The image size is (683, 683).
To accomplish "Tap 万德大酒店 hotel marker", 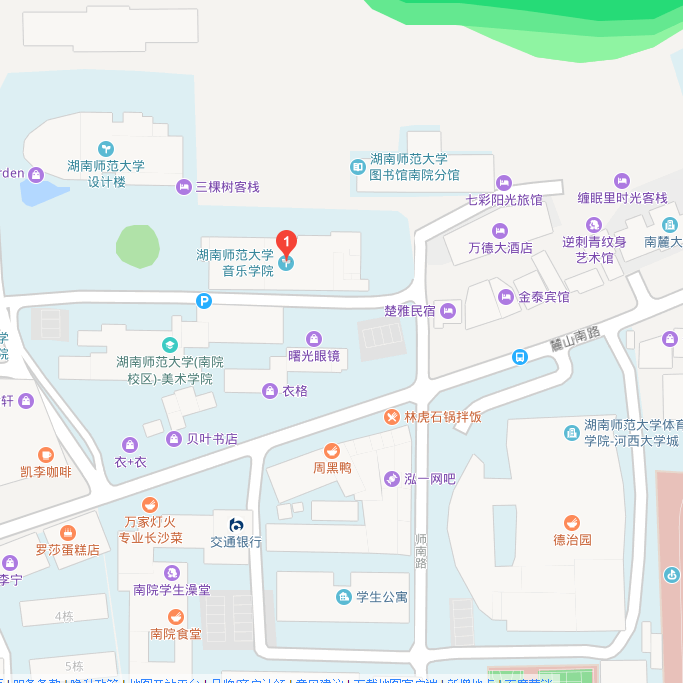I will (500, 230).
